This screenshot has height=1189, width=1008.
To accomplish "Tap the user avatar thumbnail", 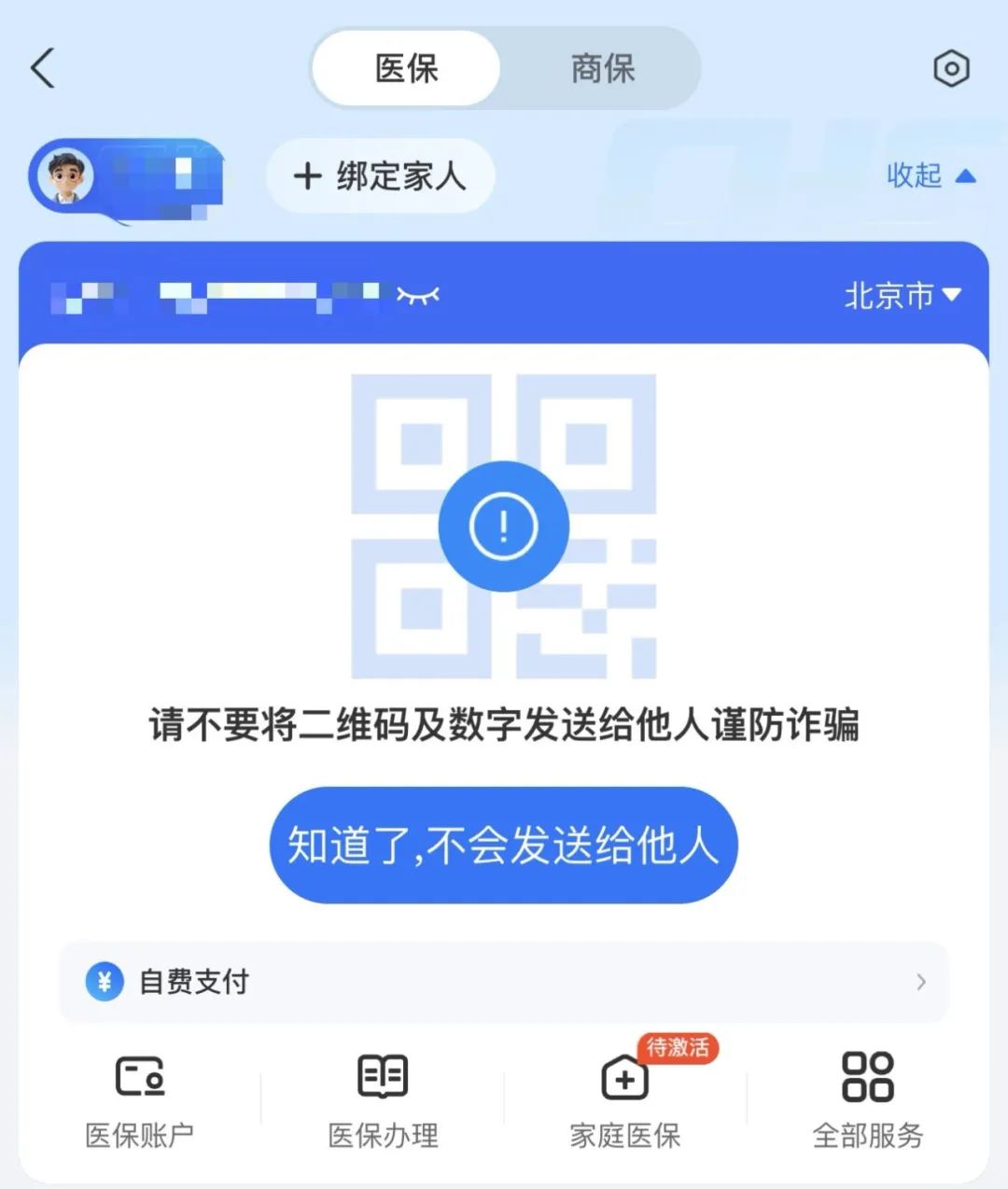I will point(63,177).
